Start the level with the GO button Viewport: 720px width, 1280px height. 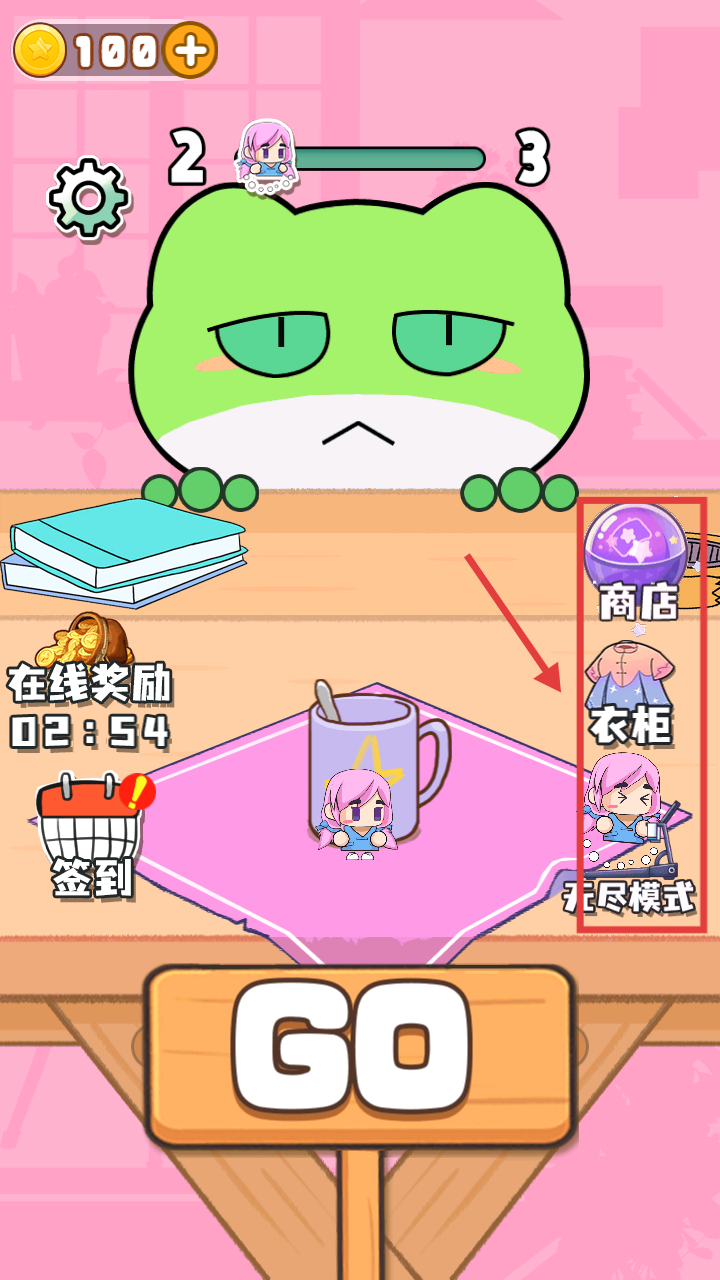pyautogui.click(x=359, y=1053)
